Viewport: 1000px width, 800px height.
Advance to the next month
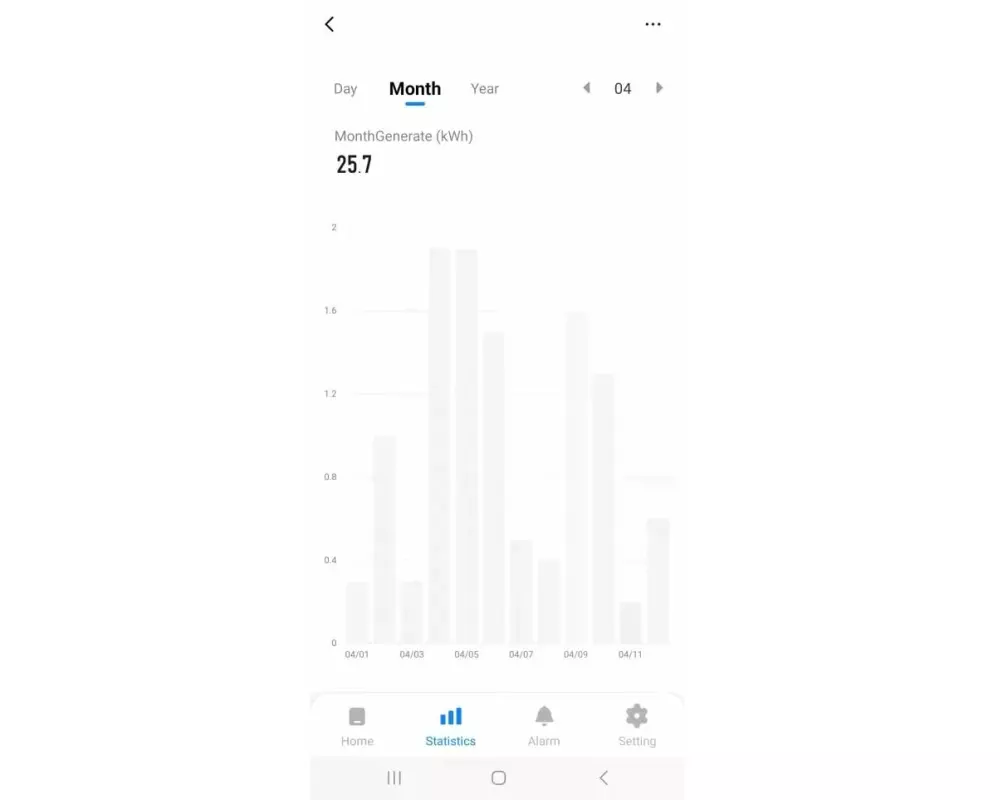pos(659,88)
